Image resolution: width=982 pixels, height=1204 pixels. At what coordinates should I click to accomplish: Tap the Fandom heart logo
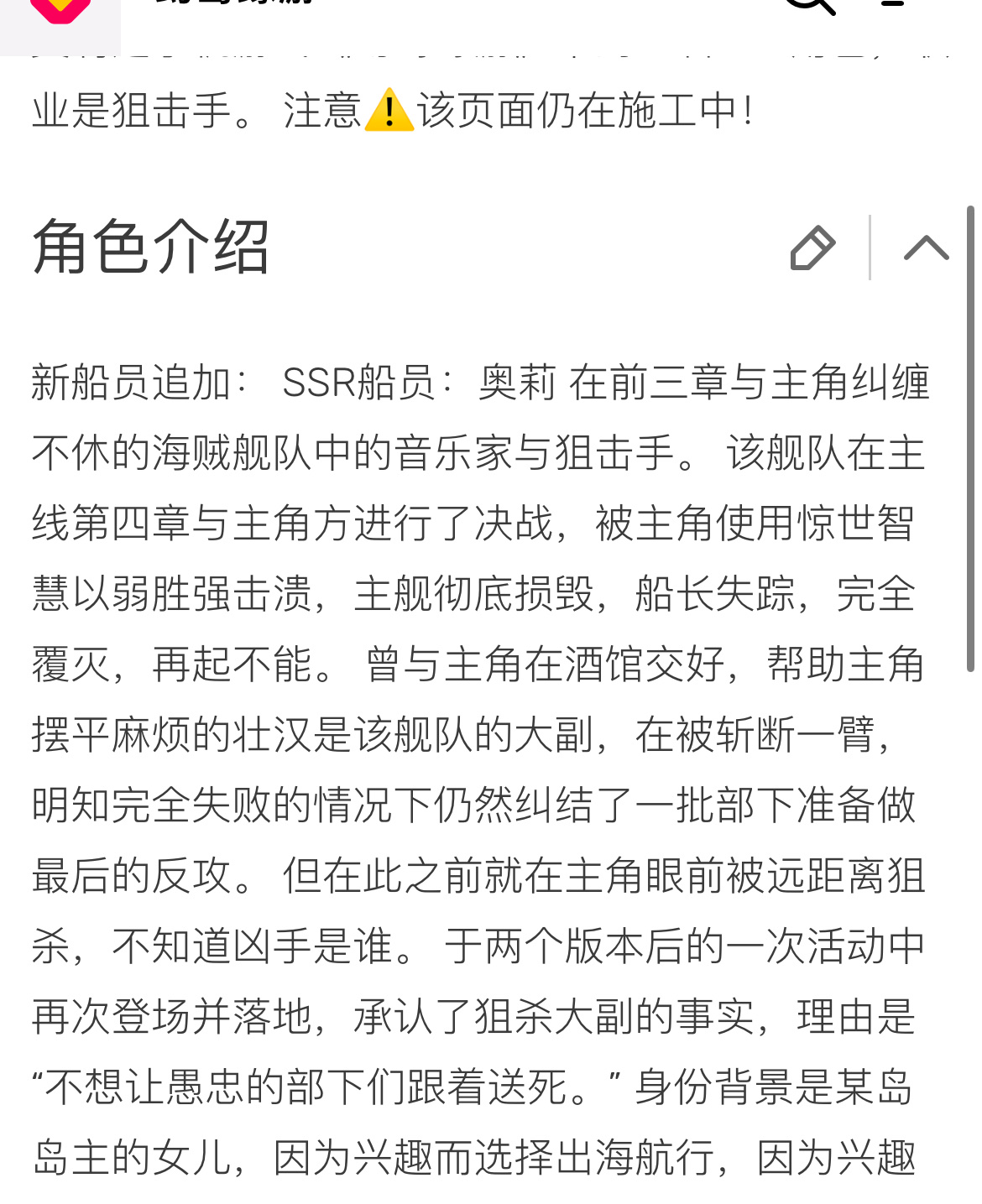point(60,10)
